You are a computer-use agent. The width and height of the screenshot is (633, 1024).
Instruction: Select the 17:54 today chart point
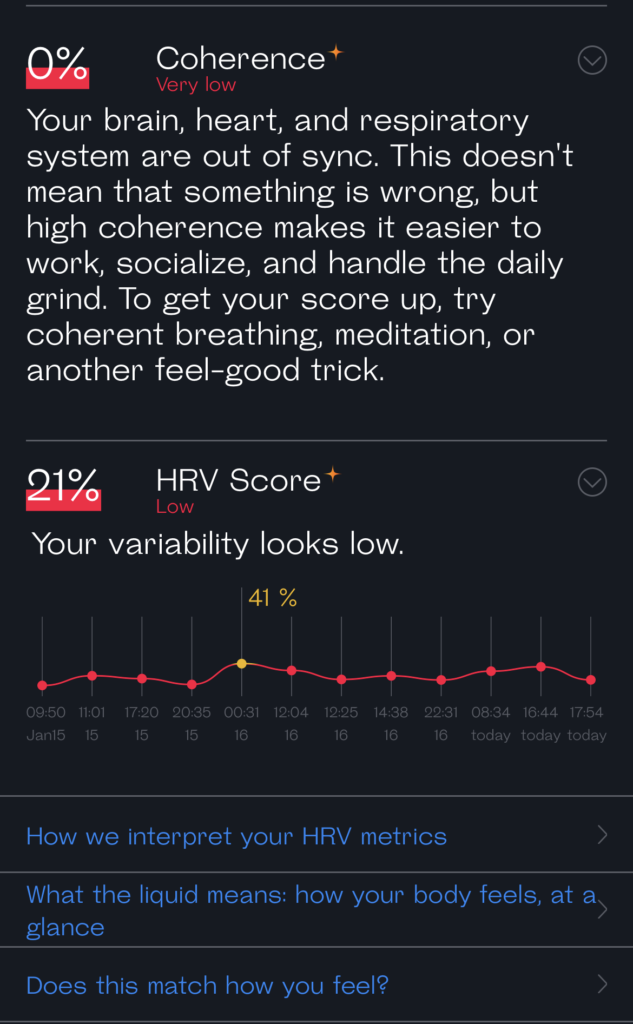pos(591,680)
